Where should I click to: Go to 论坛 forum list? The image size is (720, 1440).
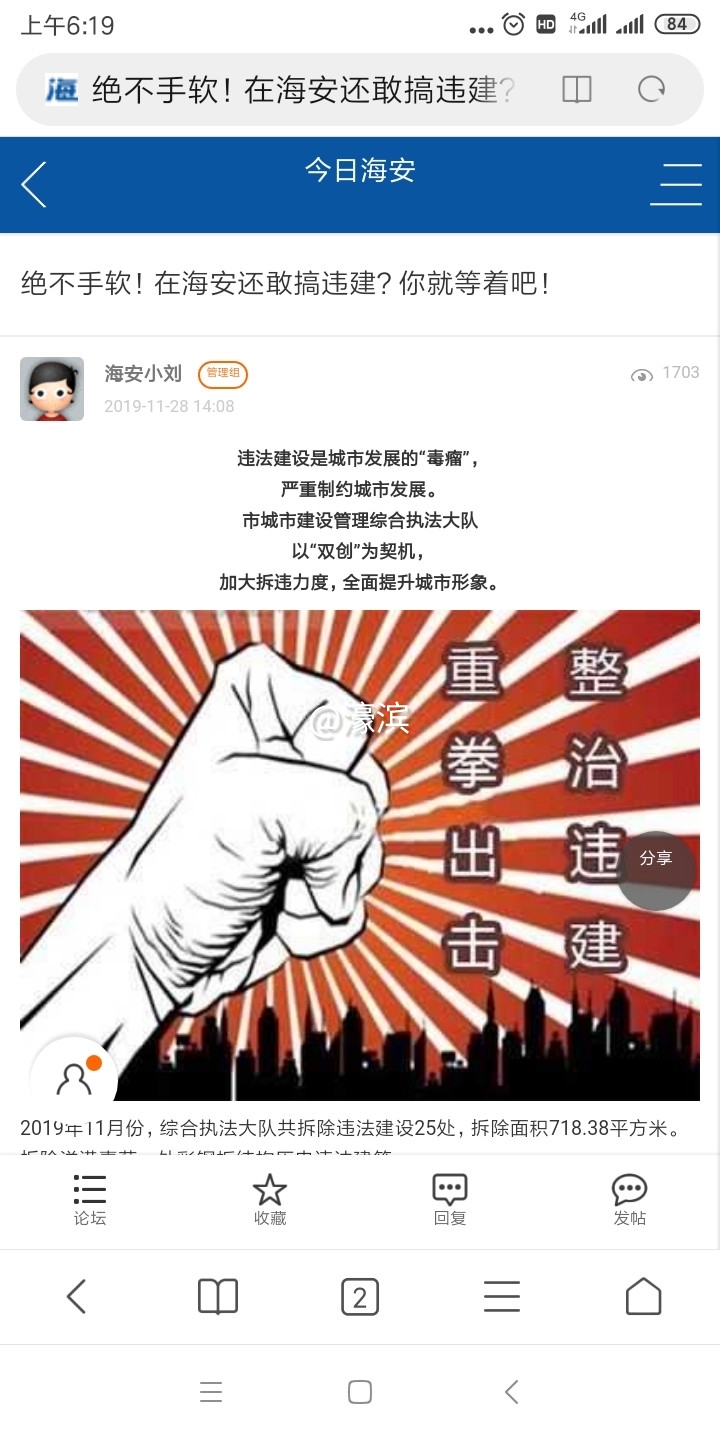[90, 1200]
